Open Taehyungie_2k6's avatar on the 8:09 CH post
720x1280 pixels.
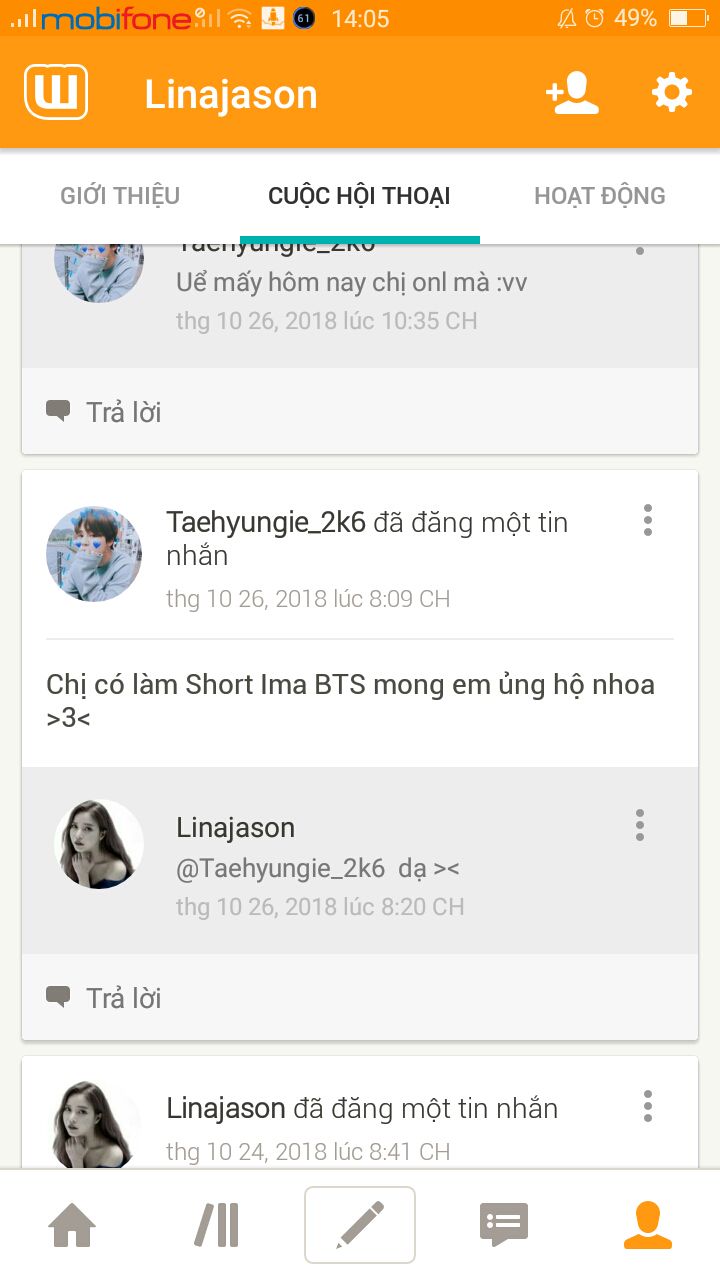(x=94, y=554)
